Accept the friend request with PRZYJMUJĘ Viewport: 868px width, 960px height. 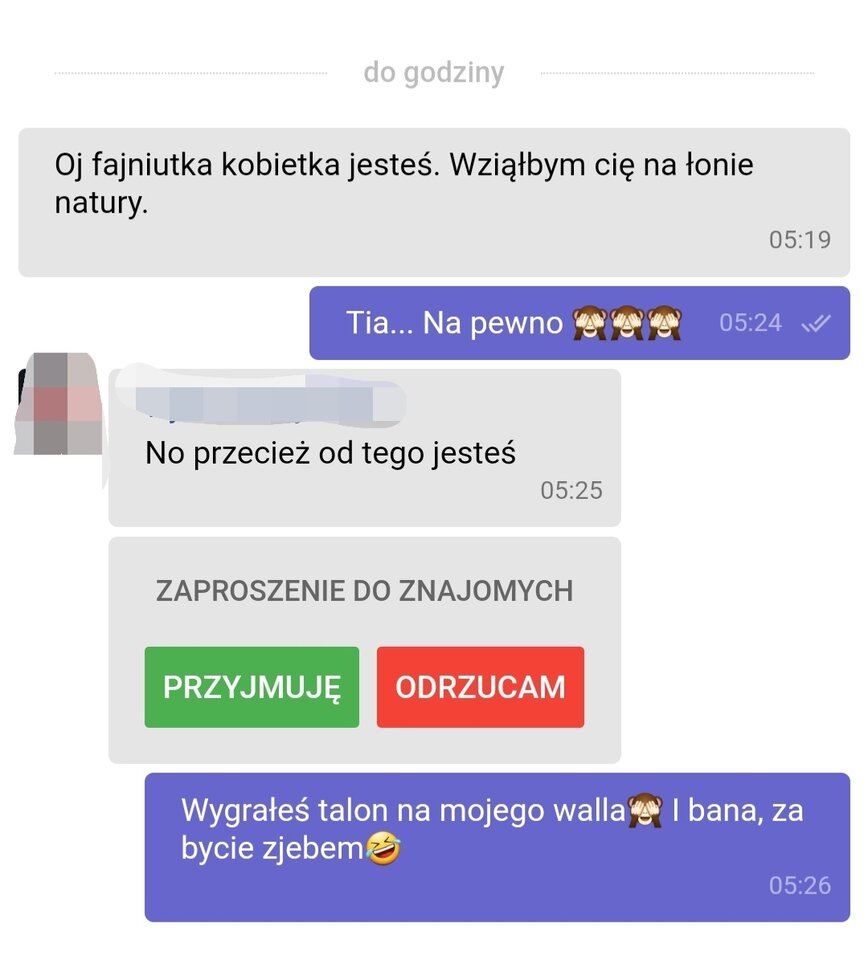[251, 687]
